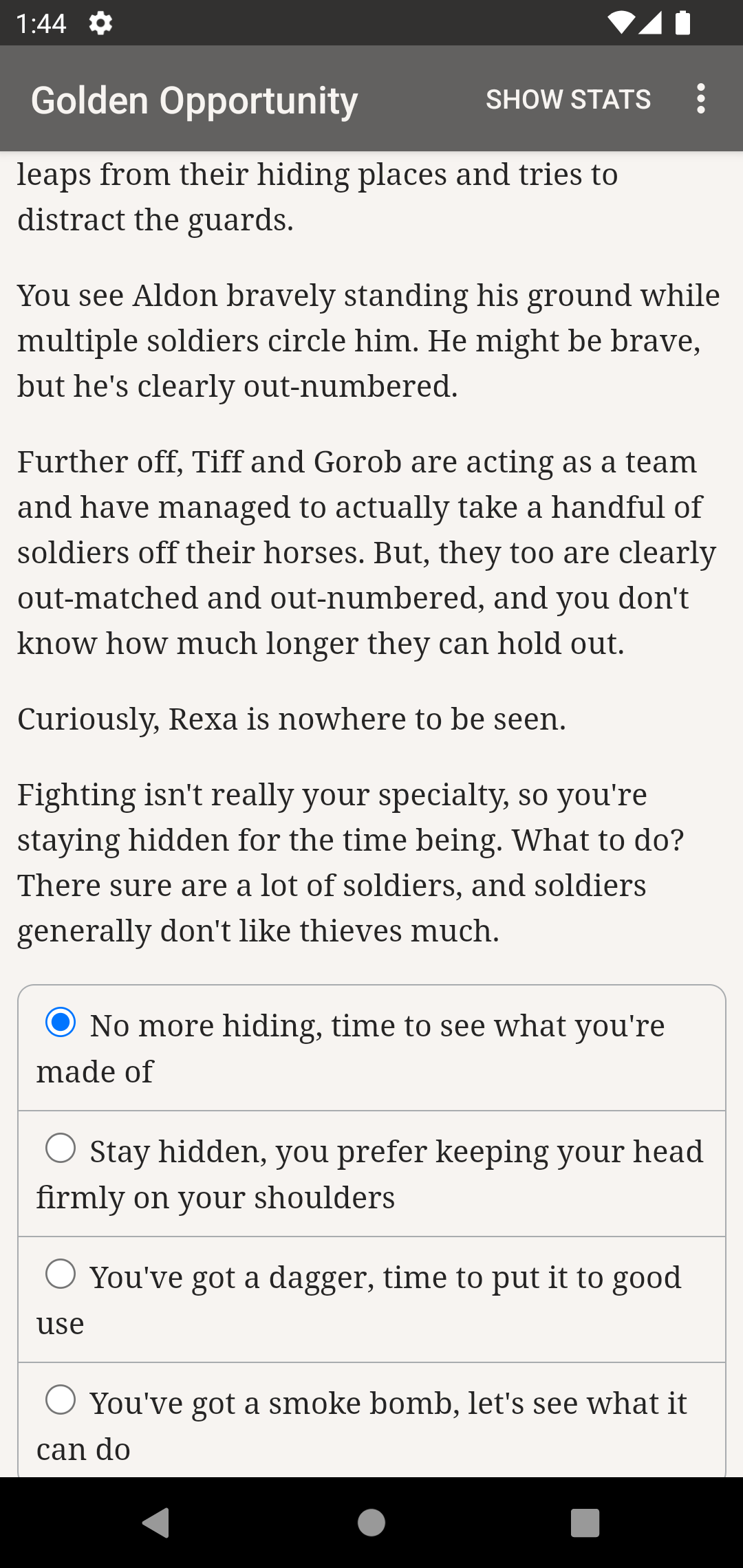Select 'No more hiding' option
743x1568 pixels.
point(61,1023)
